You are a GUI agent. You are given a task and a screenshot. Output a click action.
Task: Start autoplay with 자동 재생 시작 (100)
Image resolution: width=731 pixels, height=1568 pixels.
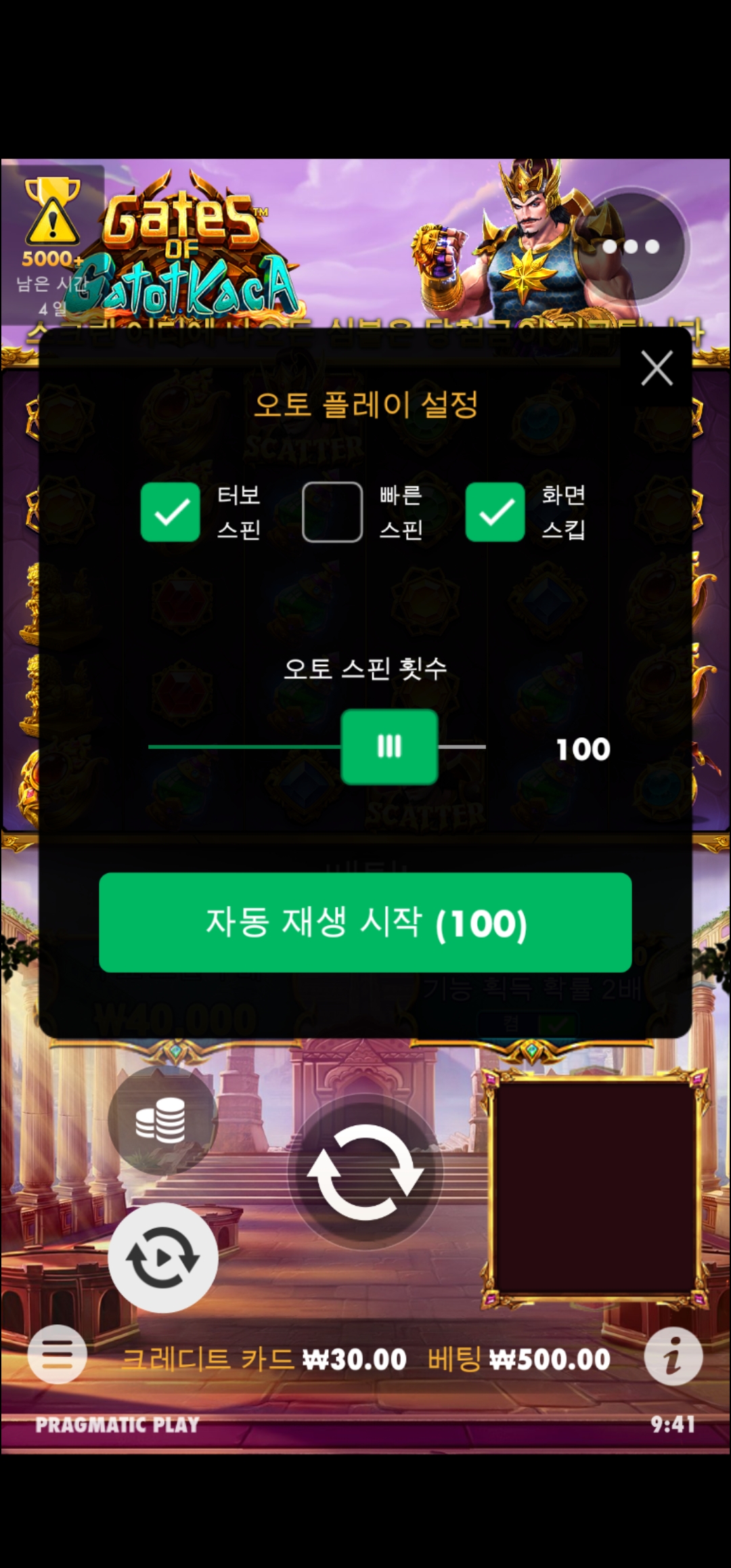(x=365, y=922)
